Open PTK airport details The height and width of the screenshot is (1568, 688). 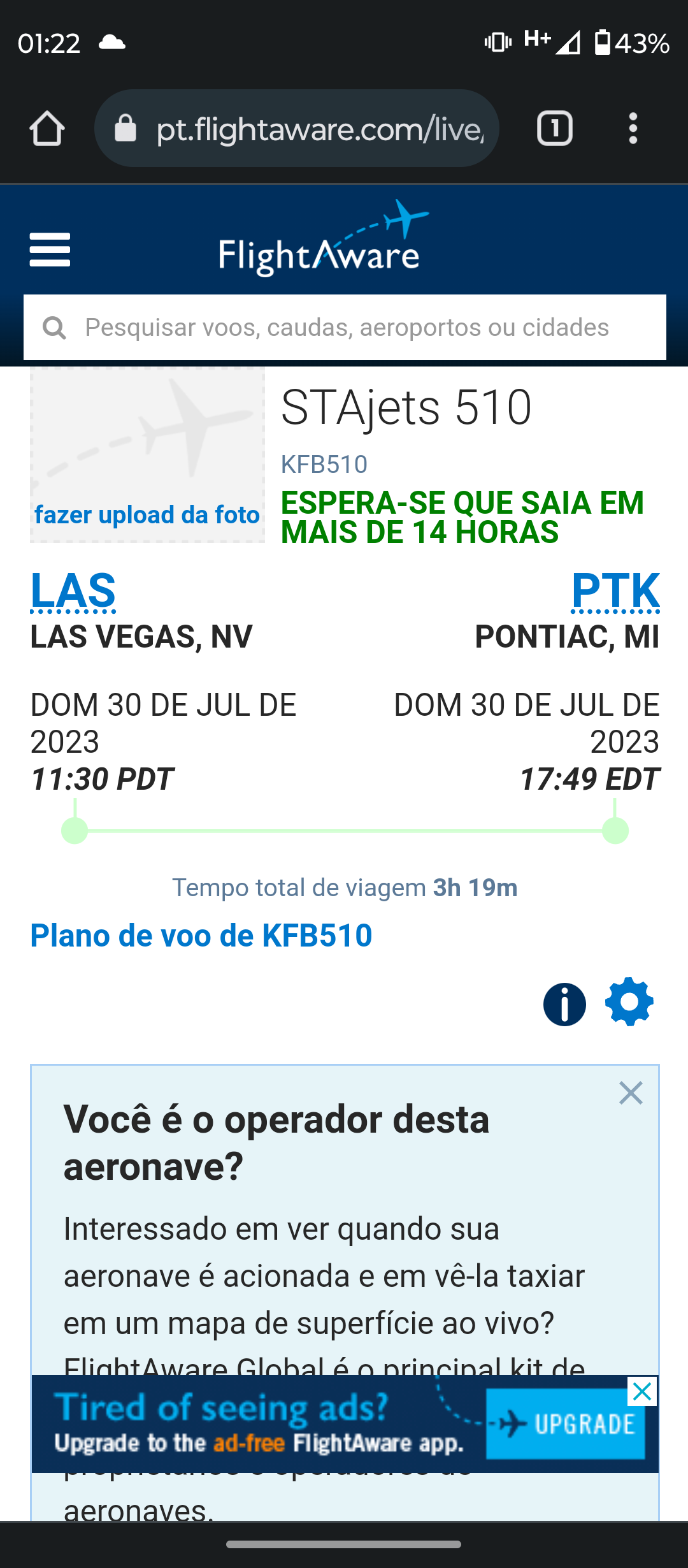click(x=615, y=590)
